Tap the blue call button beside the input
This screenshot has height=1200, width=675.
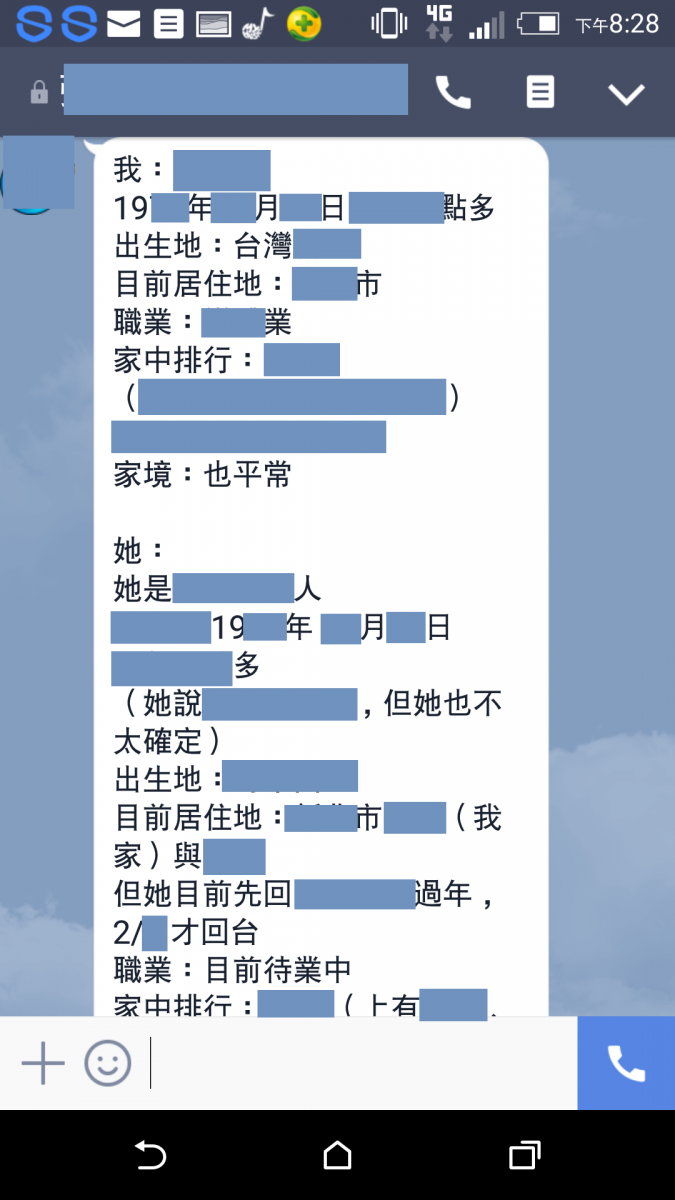[x=626, y=1063]
